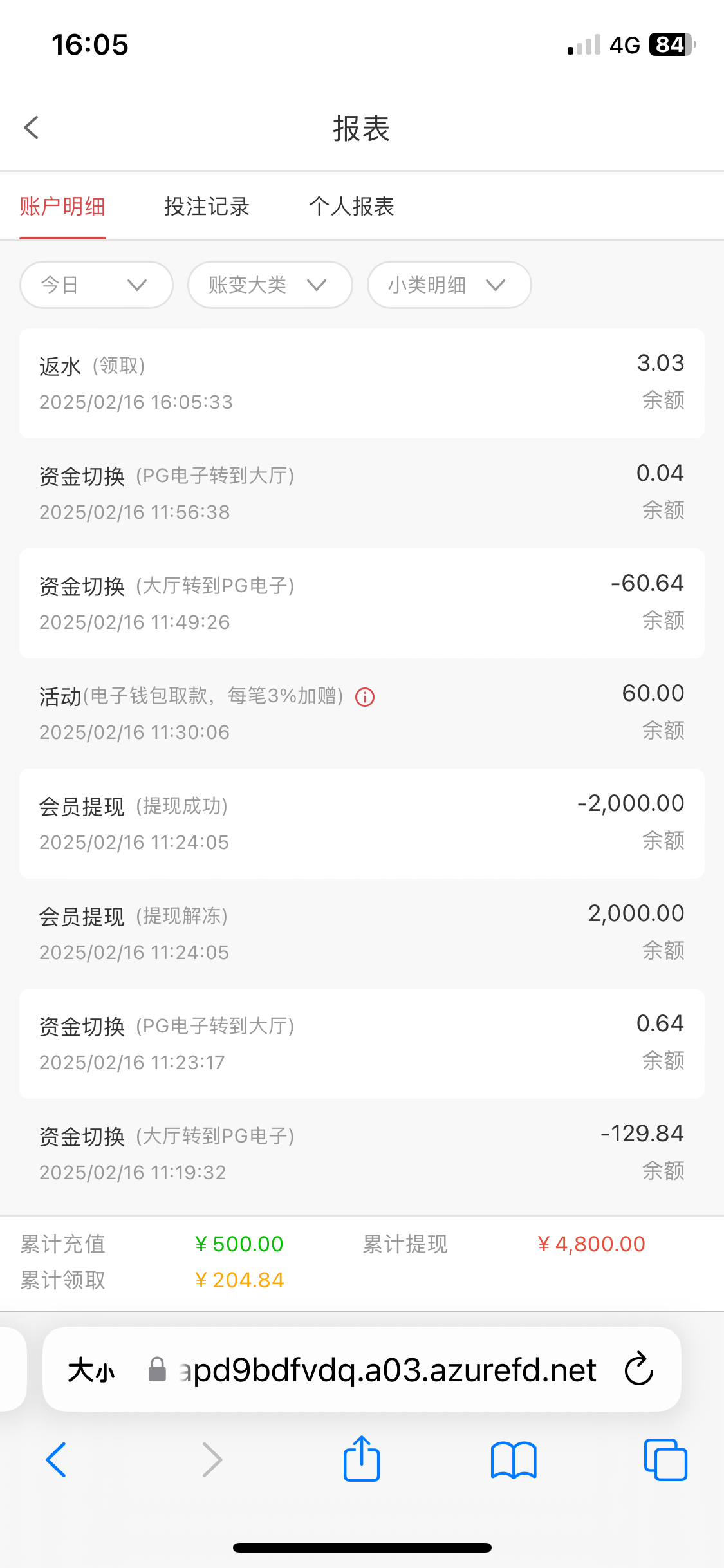Open Safari page settings 大小
Image resolution: width=724 pixels, height=1568 pixels.
[x=92, y=1370]
